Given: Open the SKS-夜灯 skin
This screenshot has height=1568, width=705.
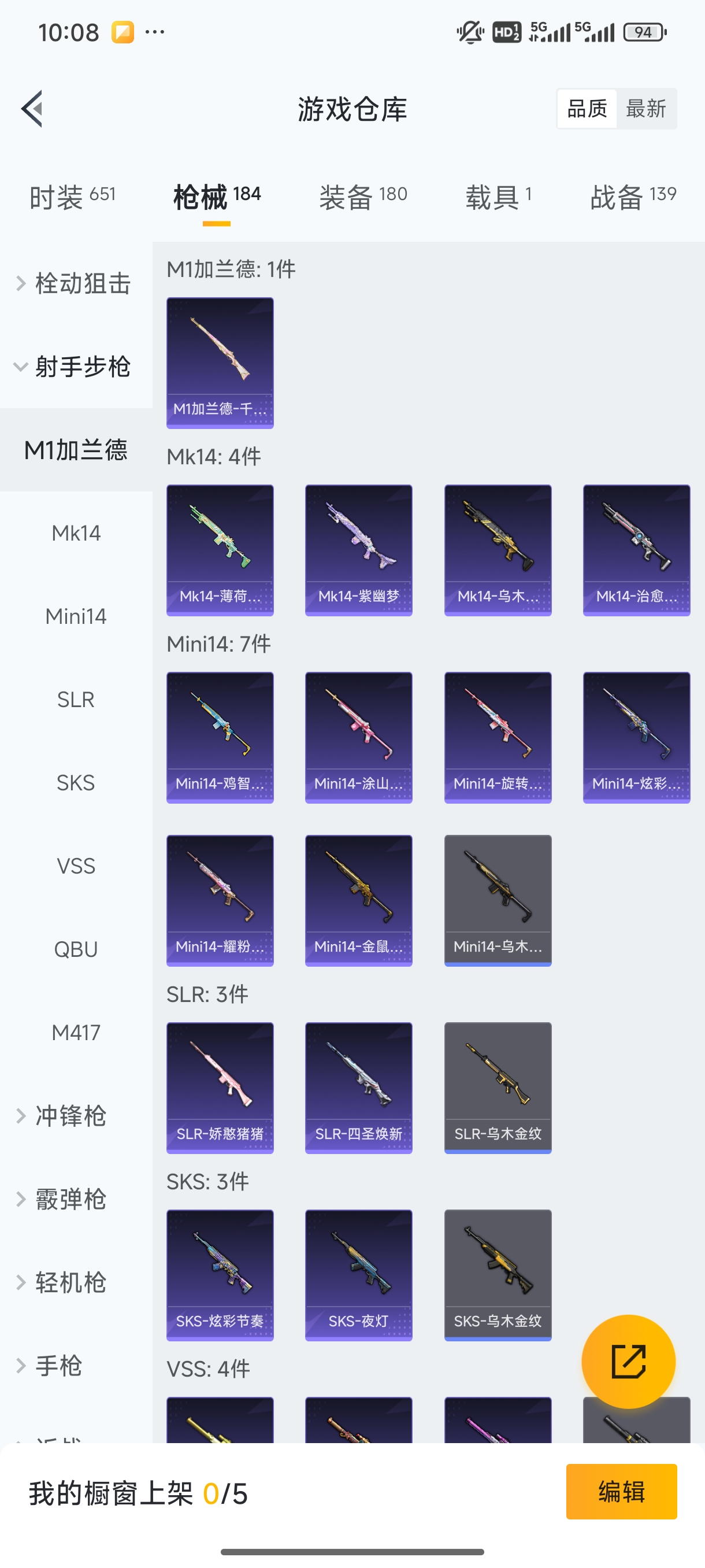Looking at the screenshot, I should coord(358,1275).
